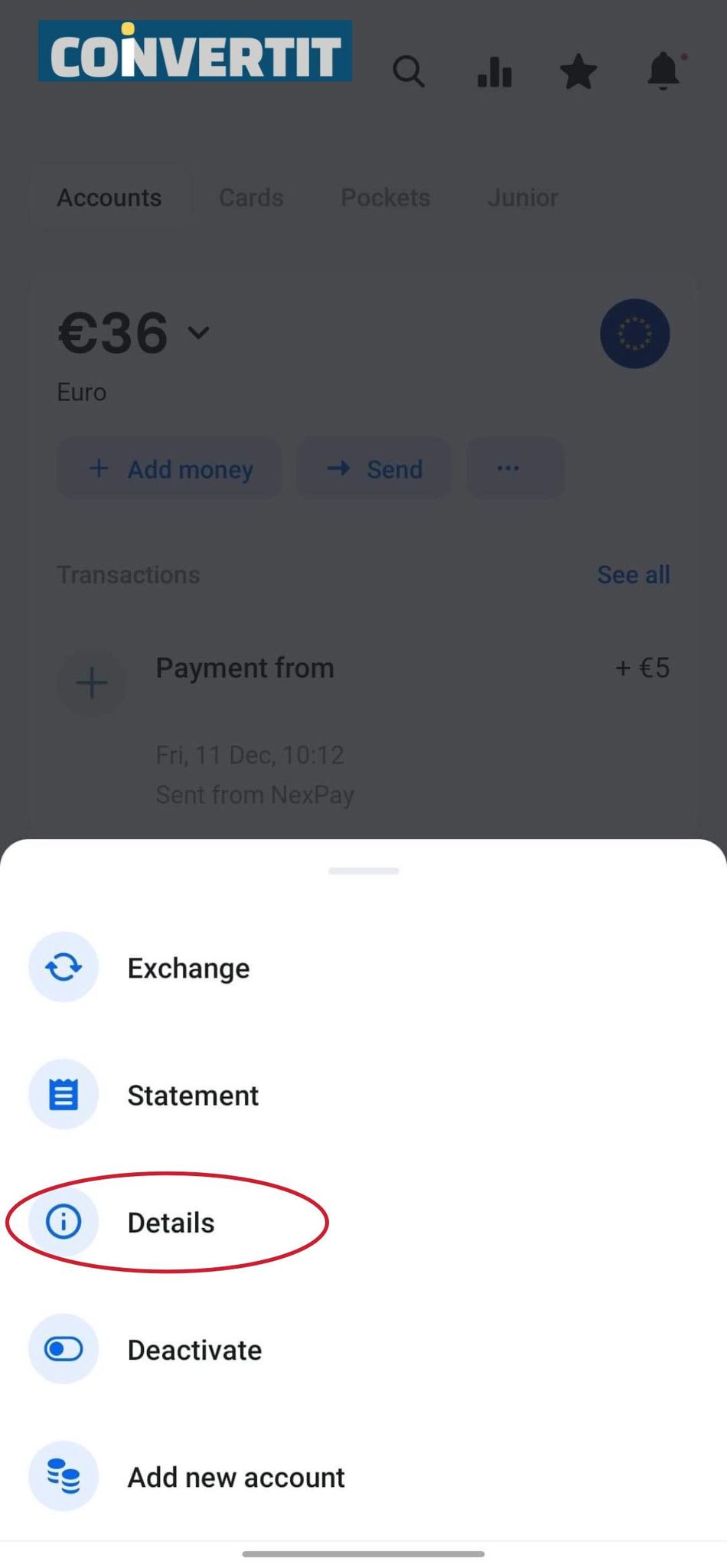Open the search icon
Screen dimensions: 727x1568
pos(408,72)
